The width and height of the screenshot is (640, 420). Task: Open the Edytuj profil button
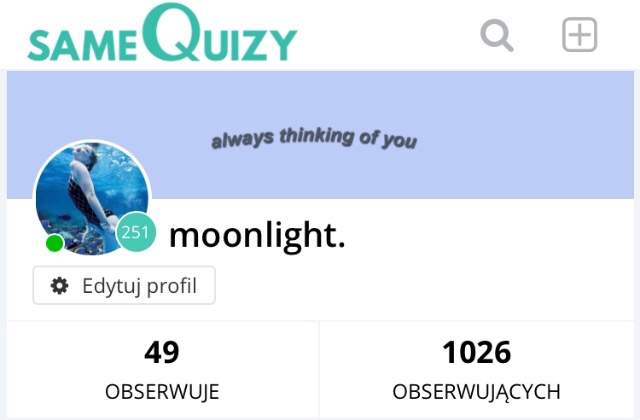124,285
